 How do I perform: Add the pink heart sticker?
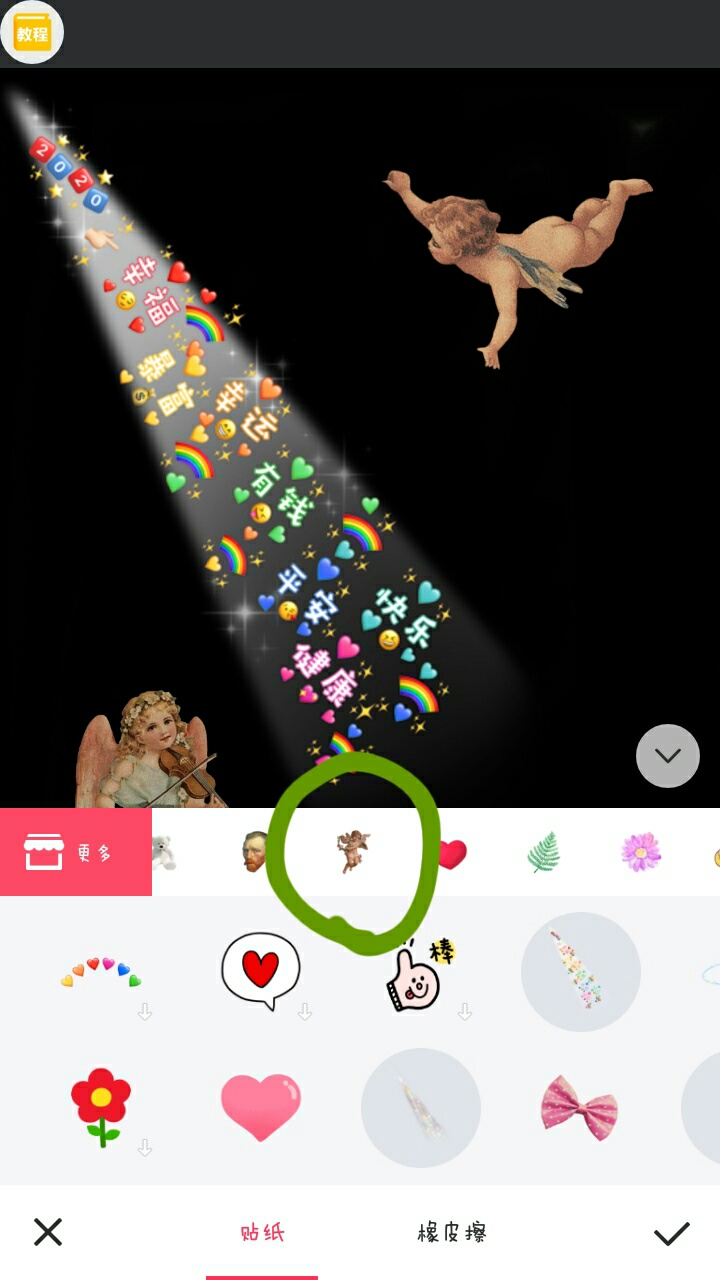260,1106
